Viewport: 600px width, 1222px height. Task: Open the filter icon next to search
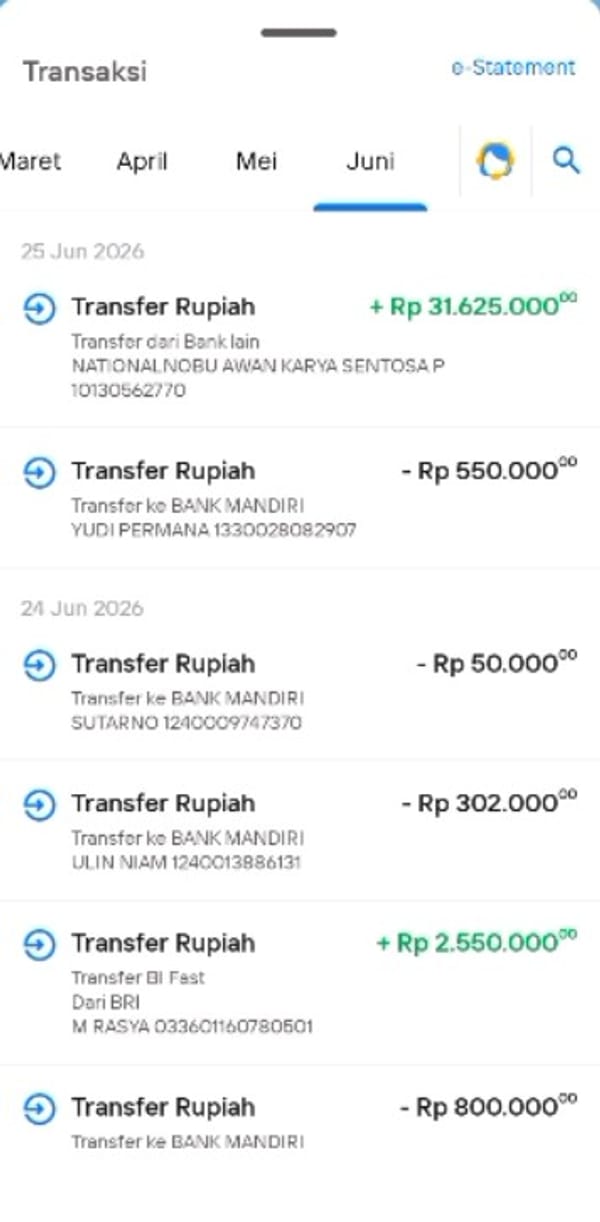(495, 160)
